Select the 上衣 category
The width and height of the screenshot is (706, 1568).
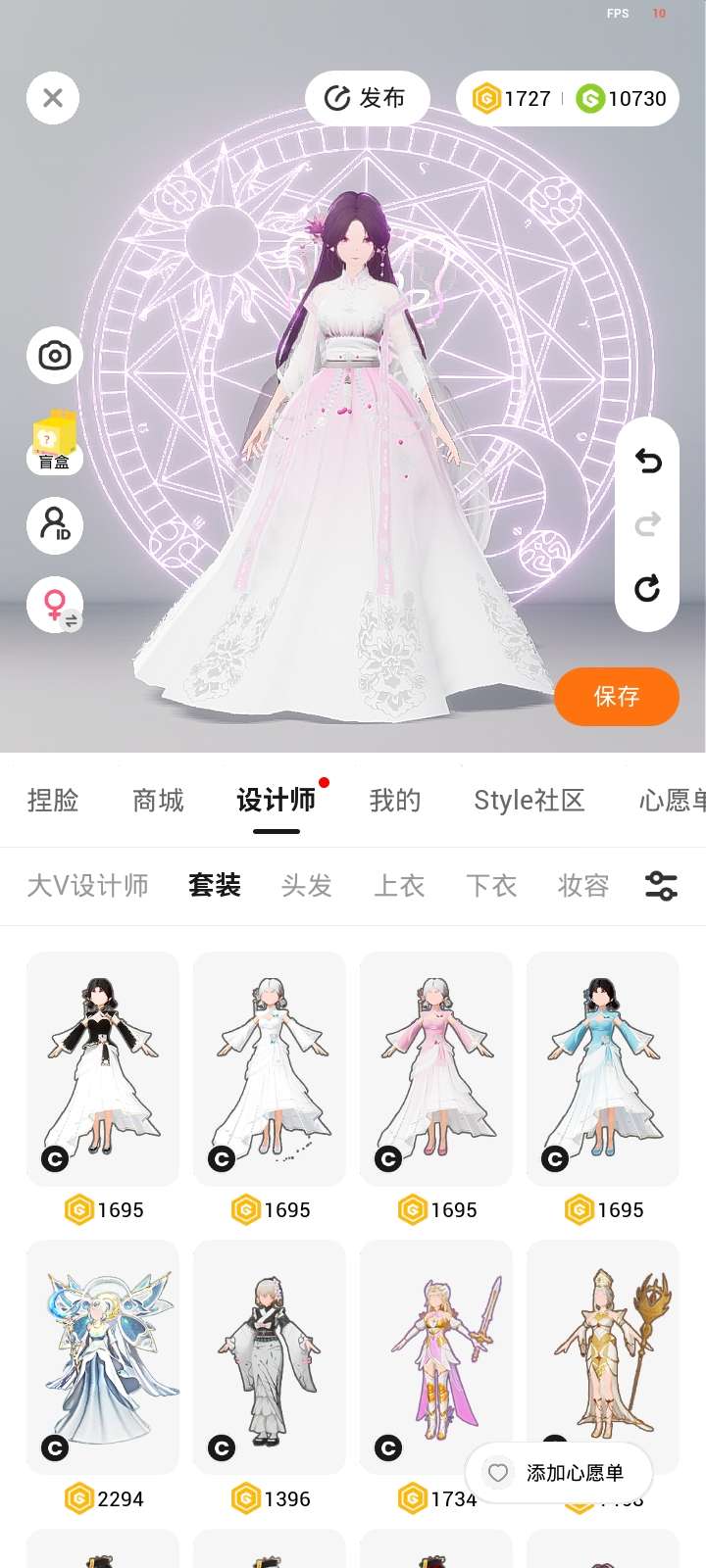click(x=399, y=886)
